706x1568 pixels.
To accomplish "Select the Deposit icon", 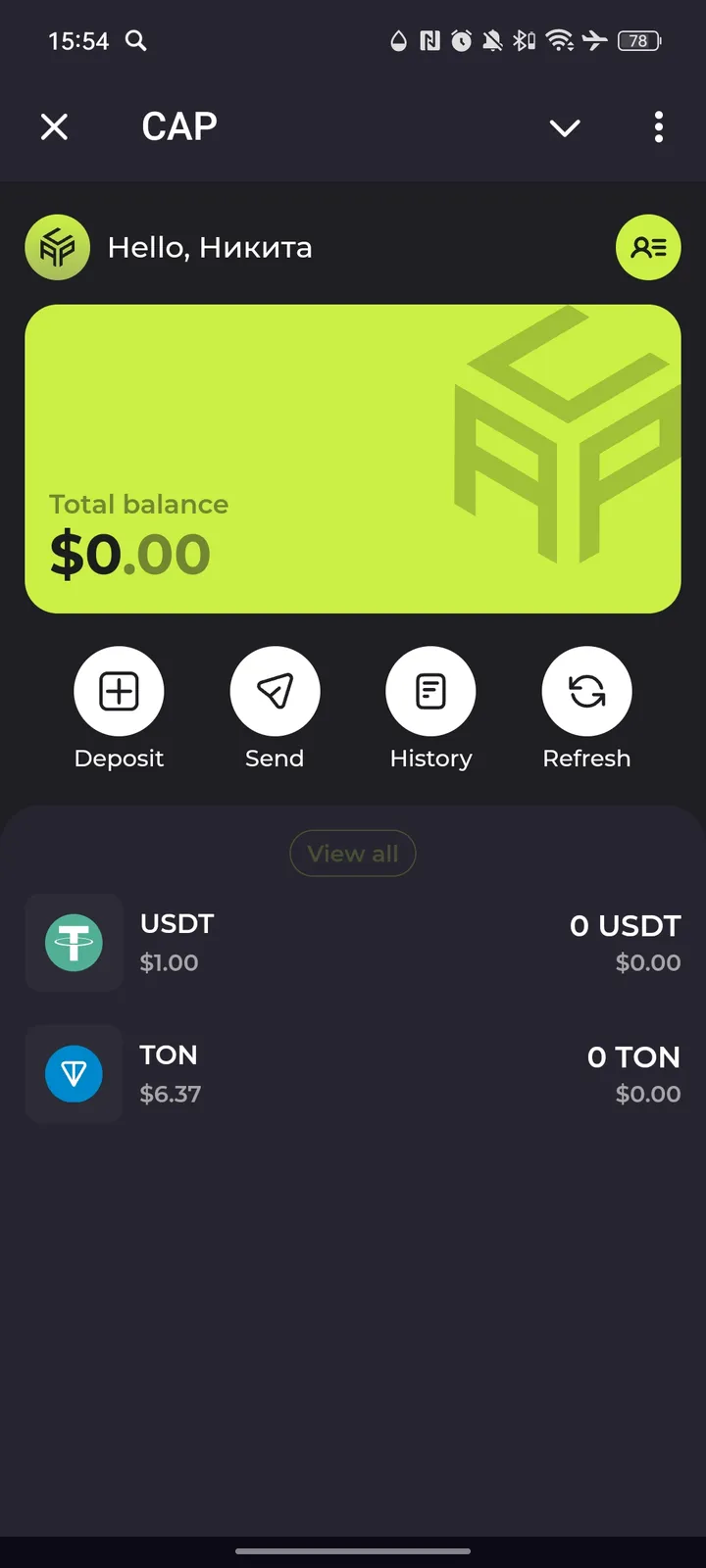I will click(x=119, y=690).
